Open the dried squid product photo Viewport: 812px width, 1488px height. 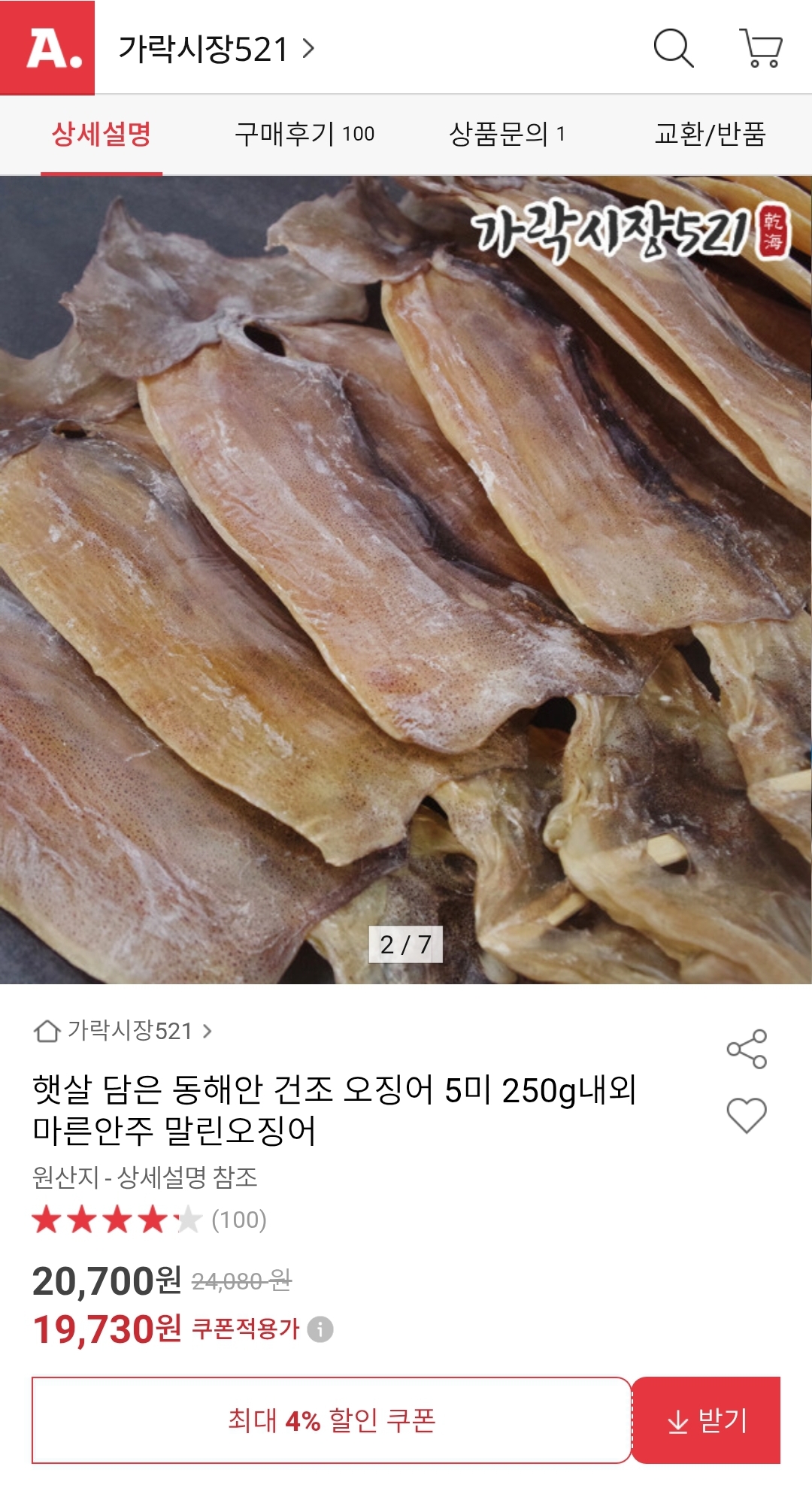[406, 579]
